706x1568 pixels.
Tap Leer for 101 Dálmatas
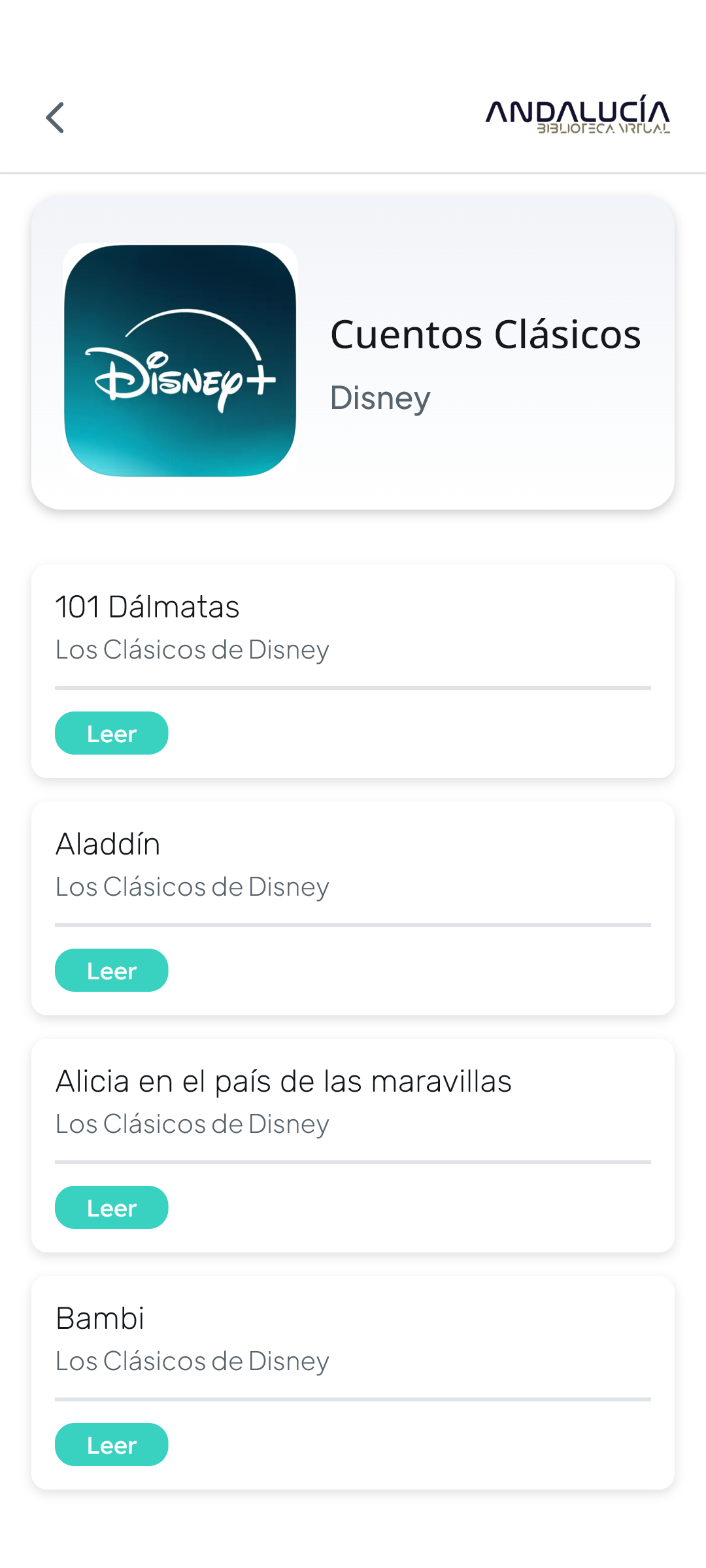pos(112,733)
